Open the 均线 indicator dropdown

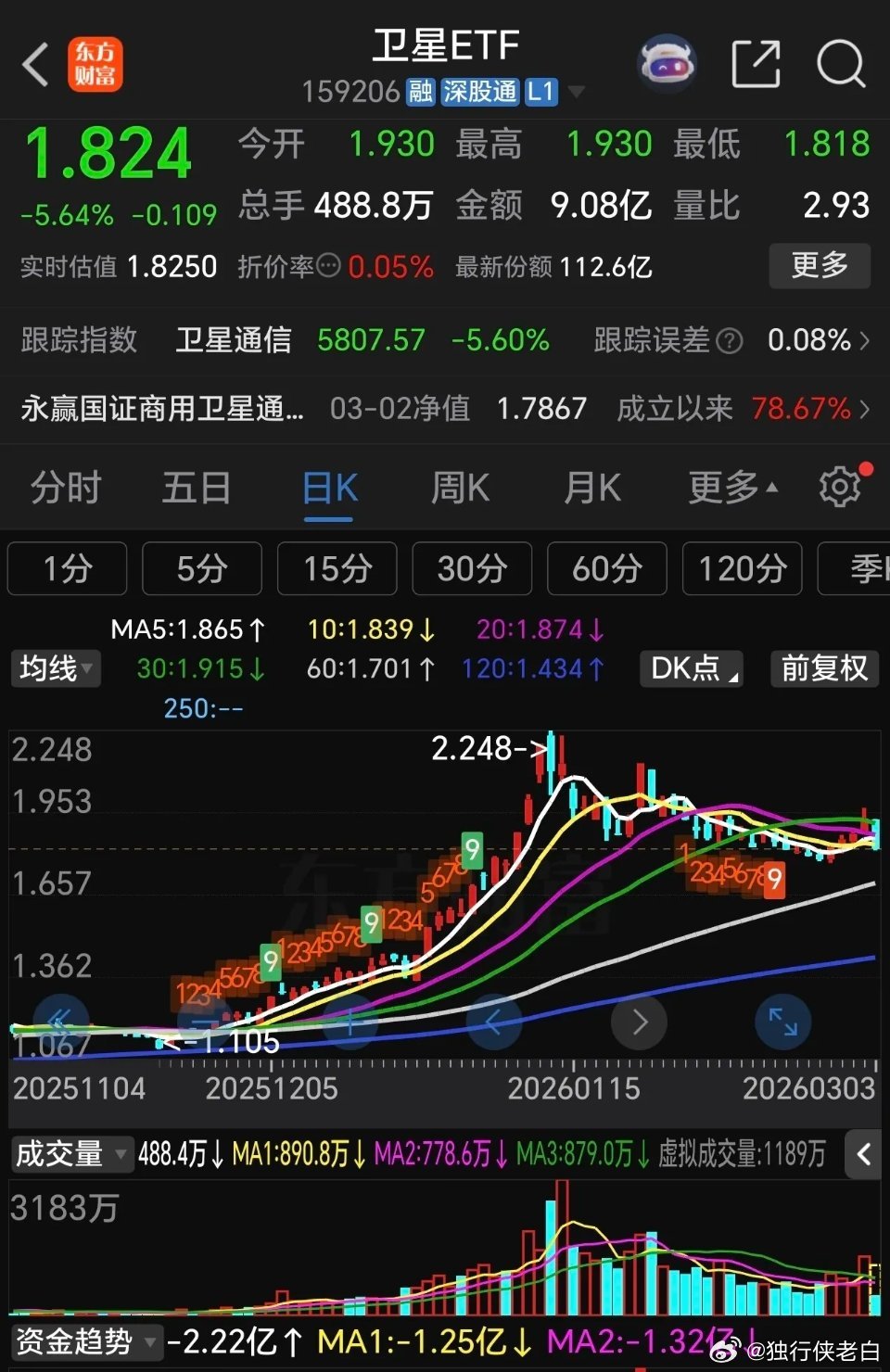tap(55, 668)
